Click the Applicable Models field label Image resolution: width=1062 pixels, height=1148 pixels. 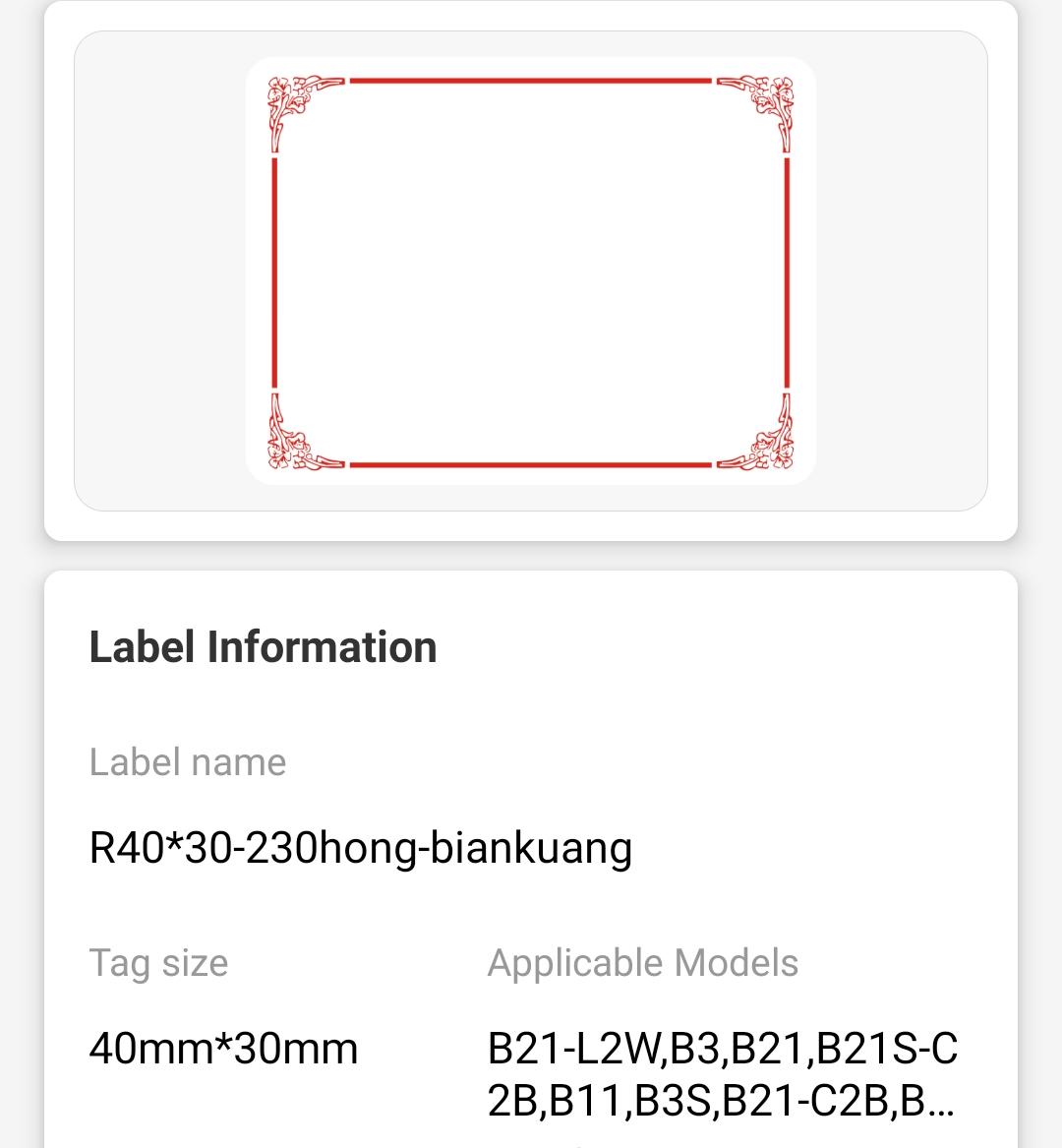643,963
